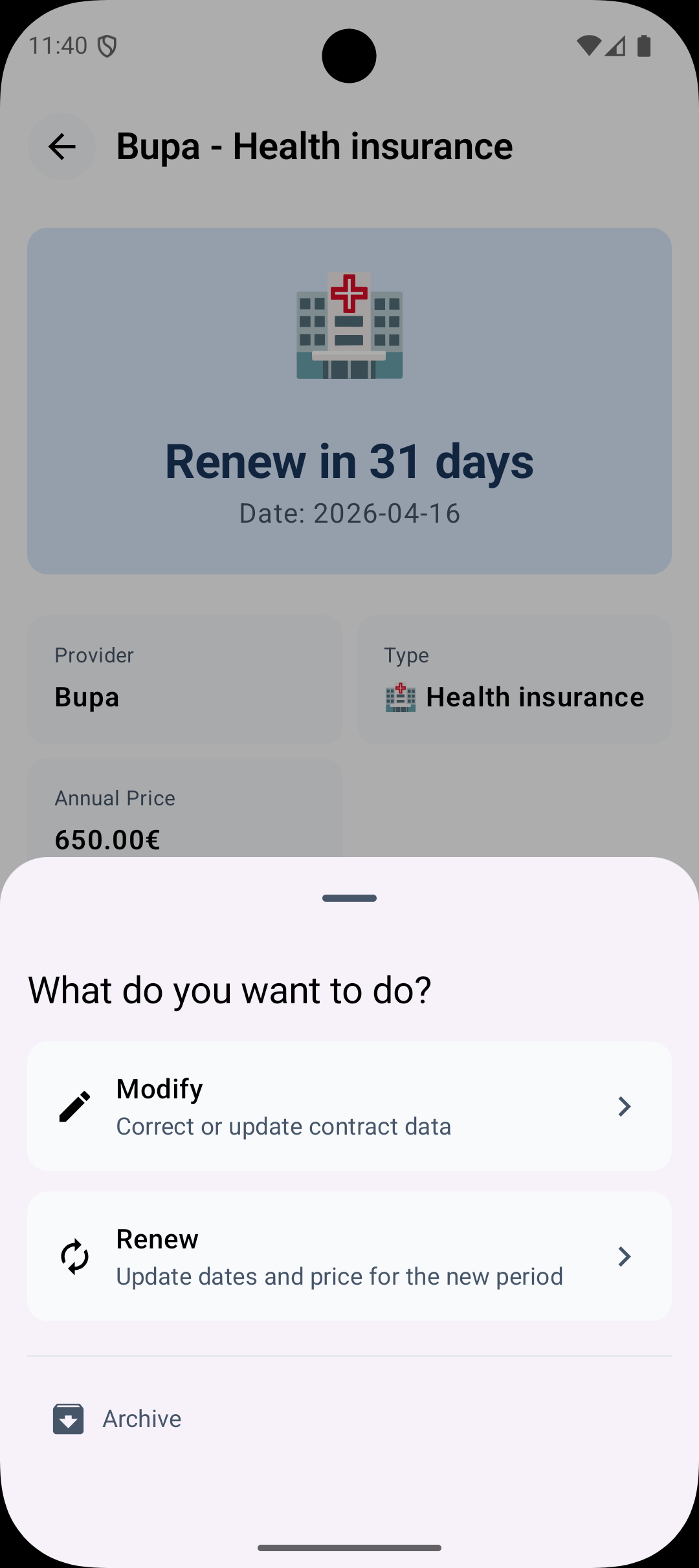Image resolution: width=699 pixels, height=1568 pixels.
Task: Tap the Archive action
Action: point(142,1419)
